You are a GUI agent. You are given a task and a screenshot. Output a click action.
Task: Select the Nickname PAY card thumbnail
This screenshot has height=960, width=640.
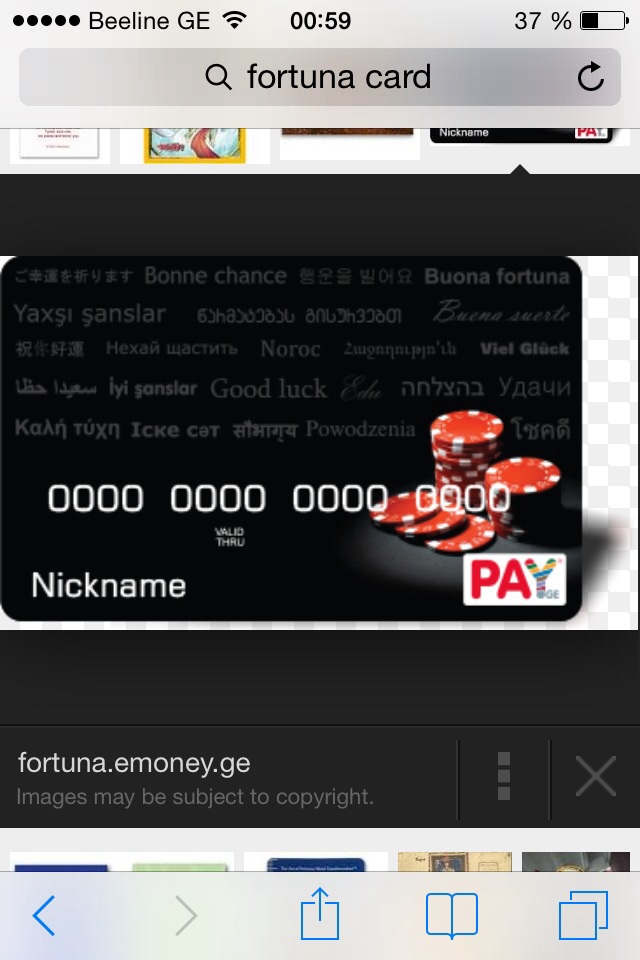coord(520,138)
